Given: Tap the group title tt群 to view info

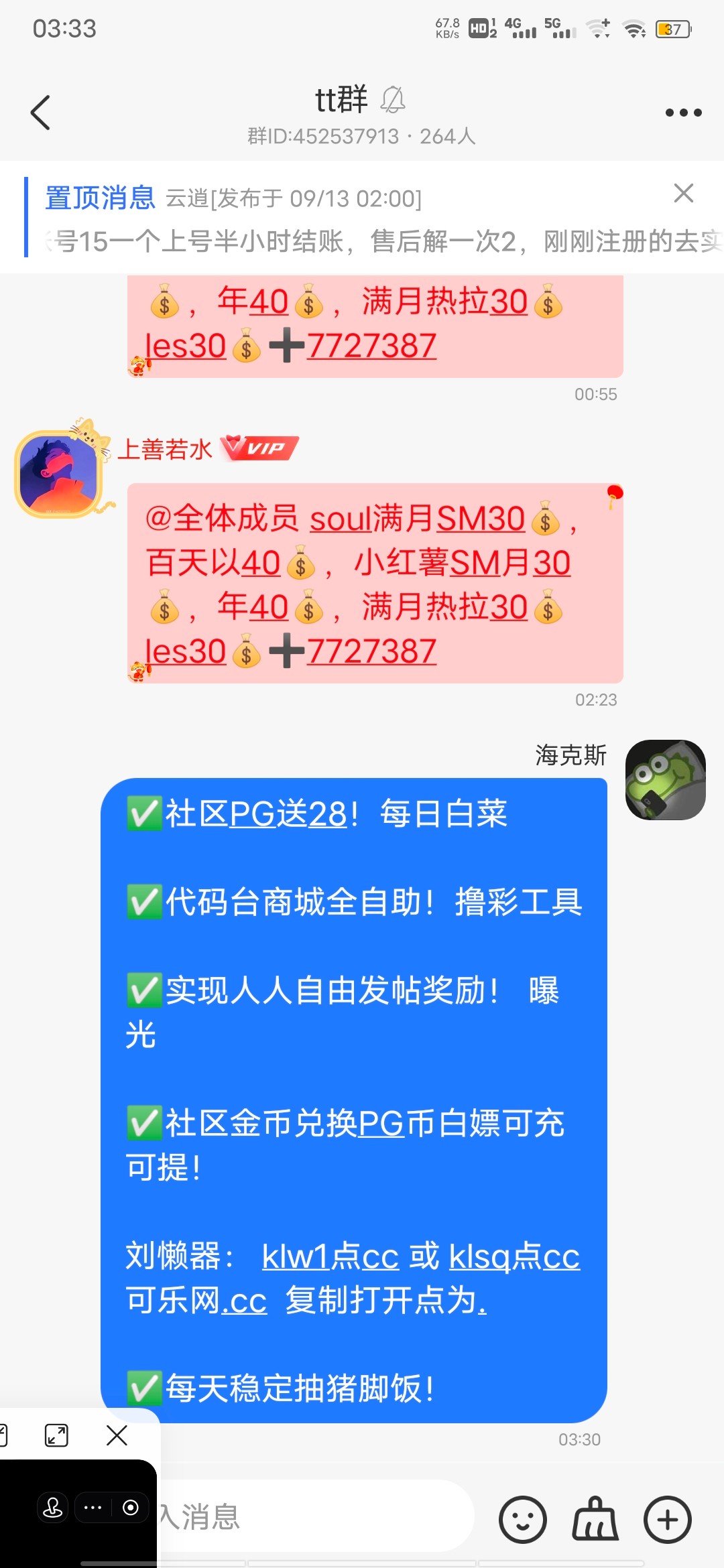Looking at the screenshot, I should 341,99.
